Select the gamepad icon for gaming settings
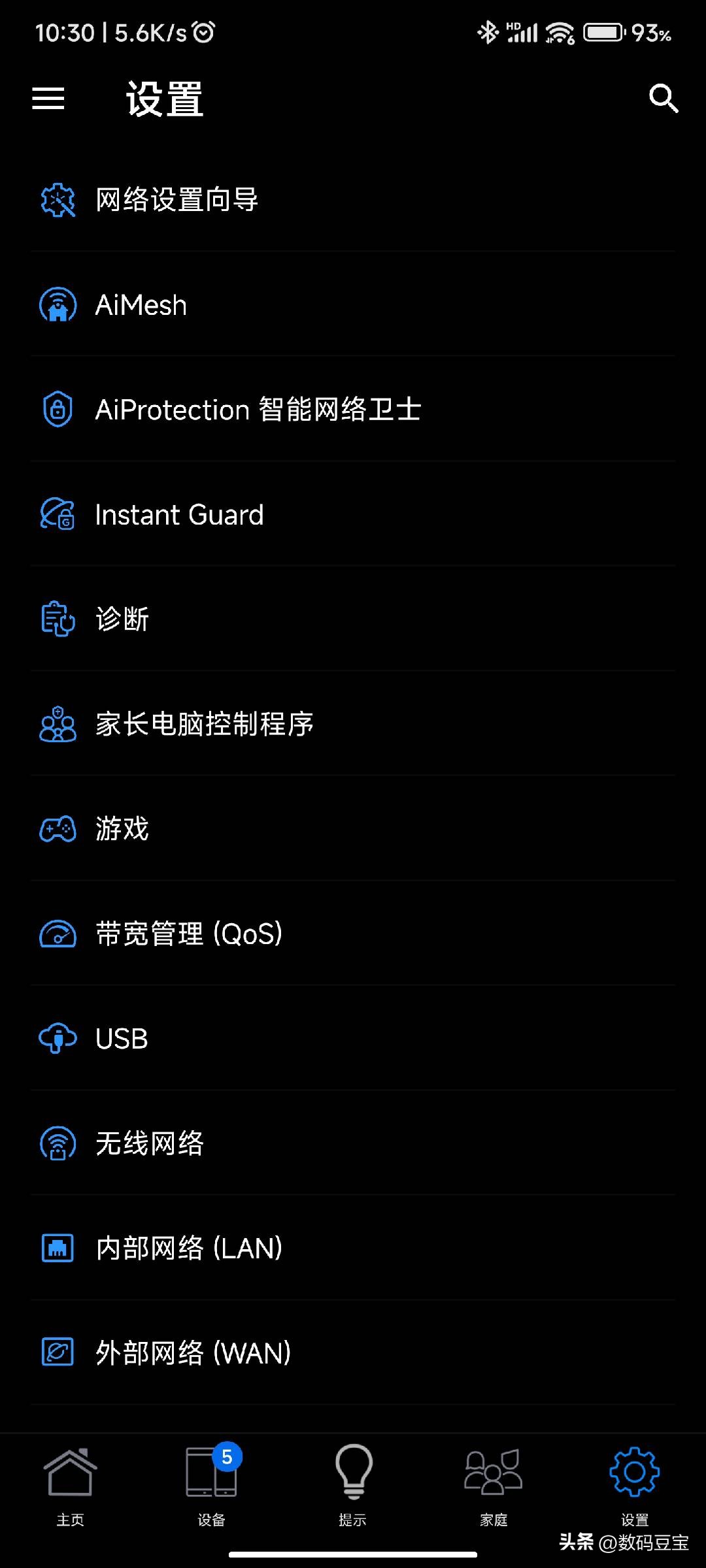The width and height of the screenshot is (706, 1568). pos(58,829)
